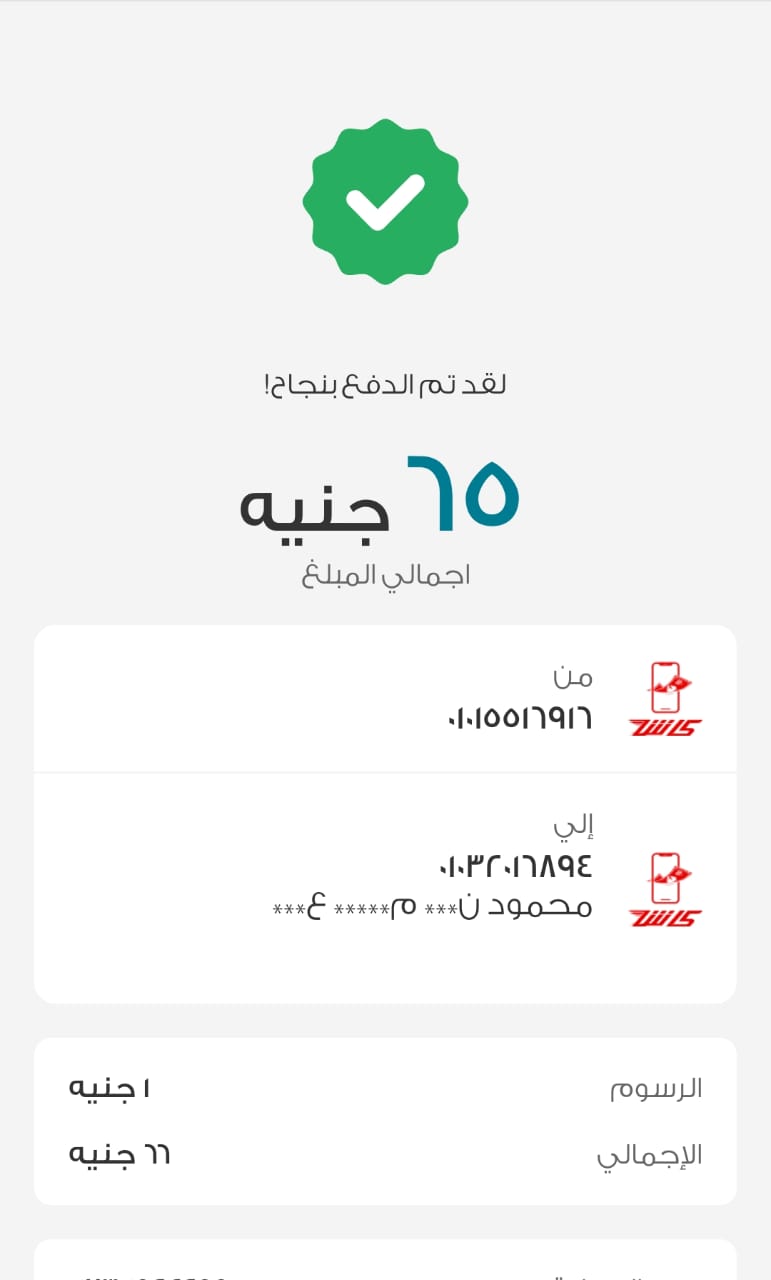Select the recipient number 01032016894
The image size is (771, 1280).
tap(521, 865)
